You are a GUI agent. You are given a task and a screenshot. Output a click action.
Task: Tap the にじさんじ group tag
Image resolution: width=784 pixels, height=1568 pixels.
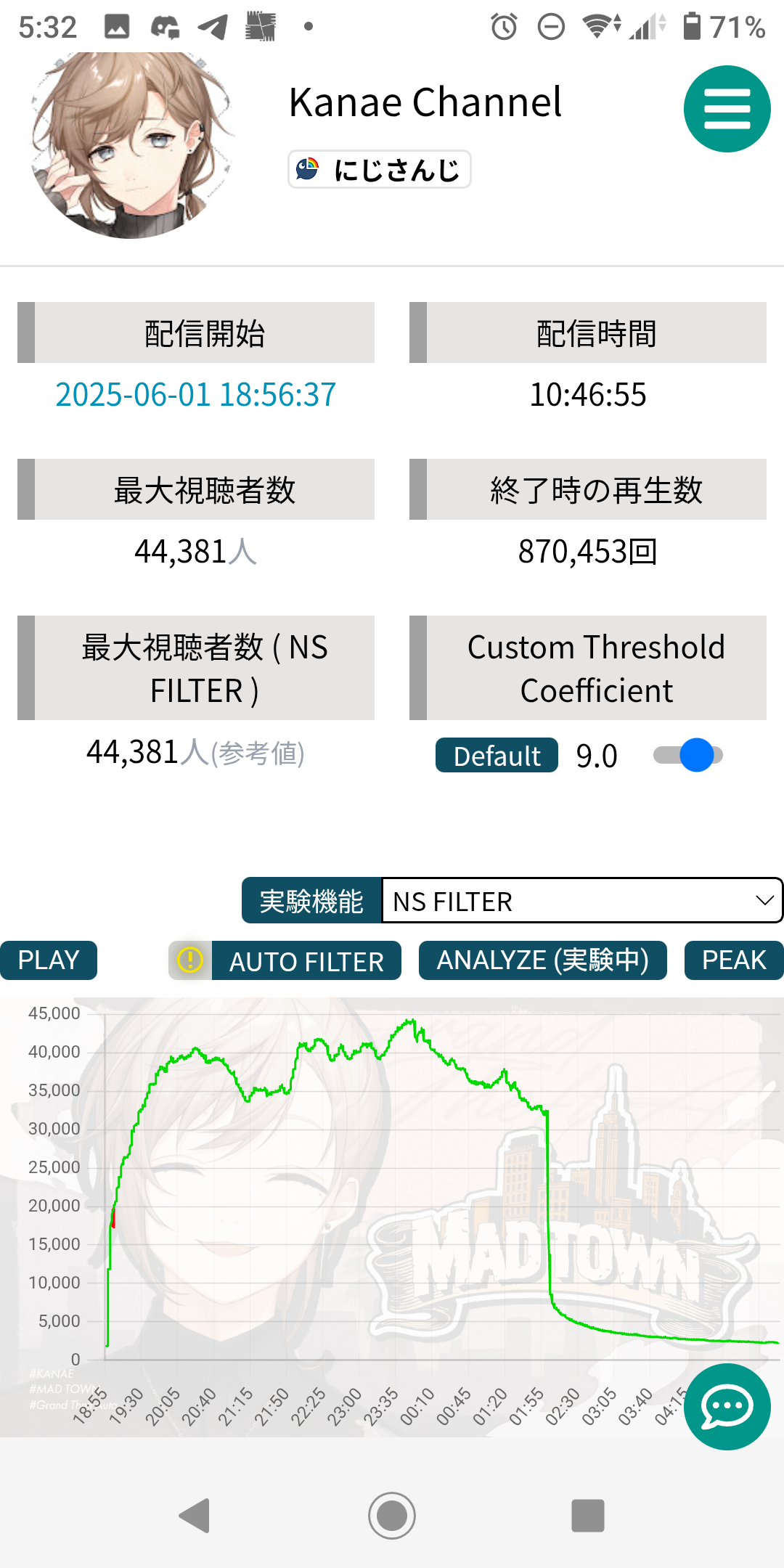click(x=379, y=169)
